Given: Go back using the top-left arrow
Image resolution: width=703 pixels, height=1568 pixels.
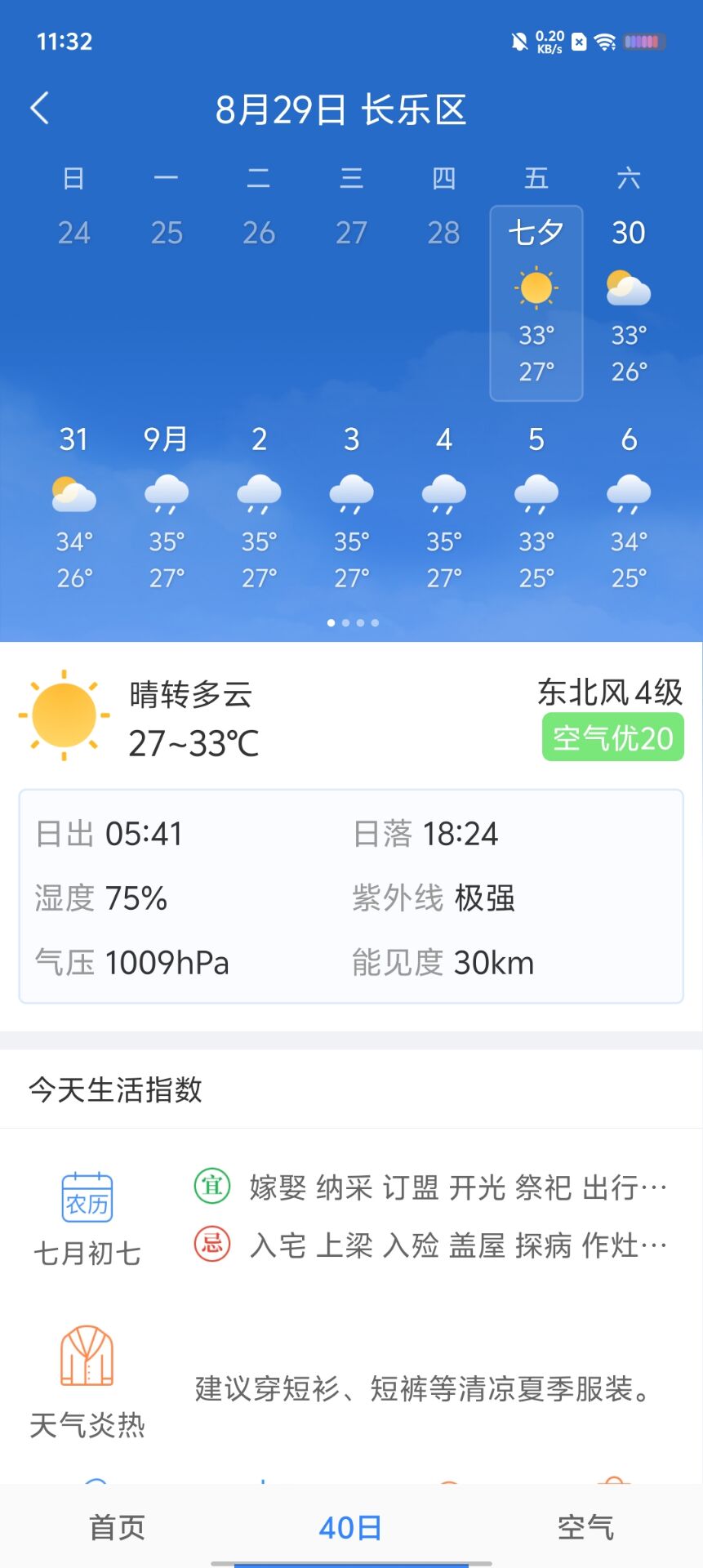Looking at the screenshot, I should pyautogui.click(x=39, y=108).
